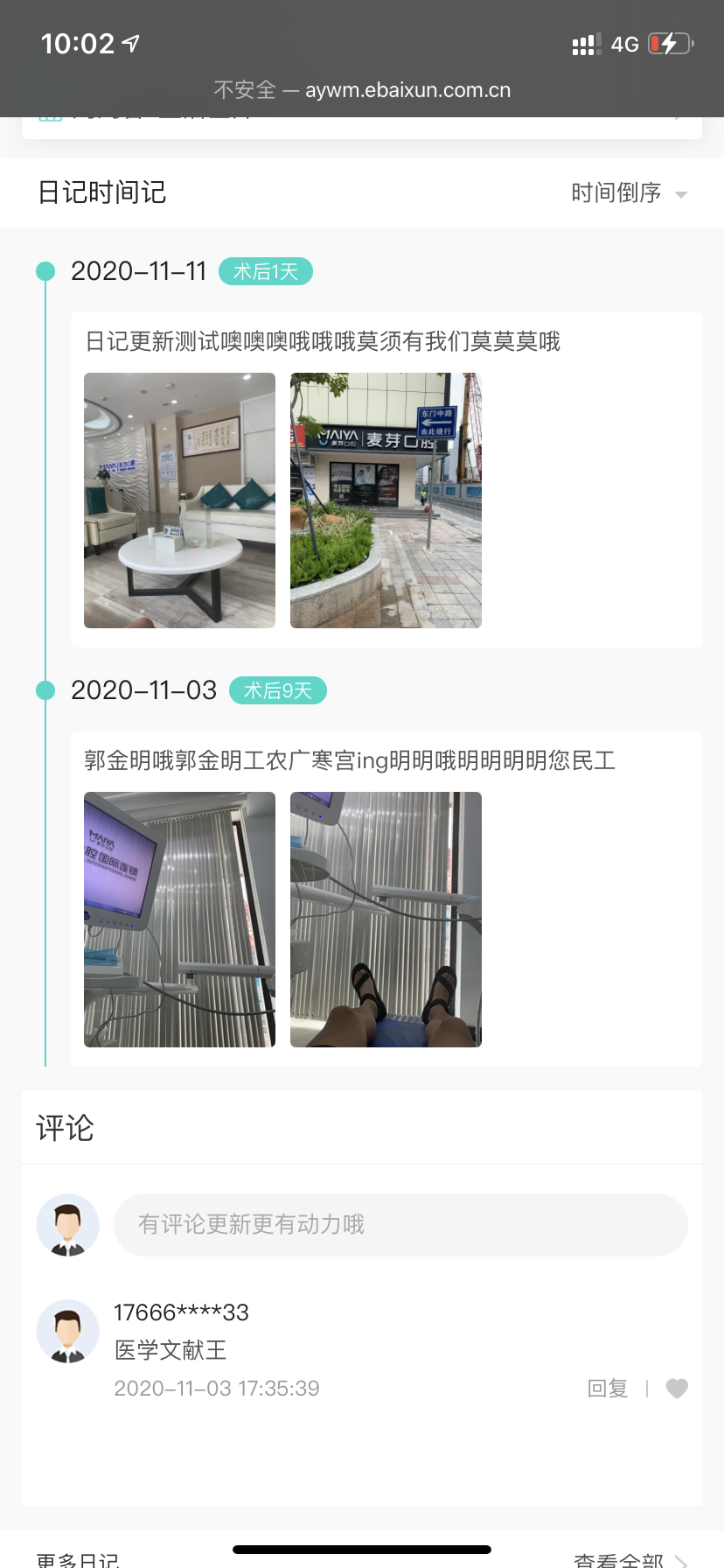Reply via the 回复 link
The image size is (724, 1568).
607,1388
